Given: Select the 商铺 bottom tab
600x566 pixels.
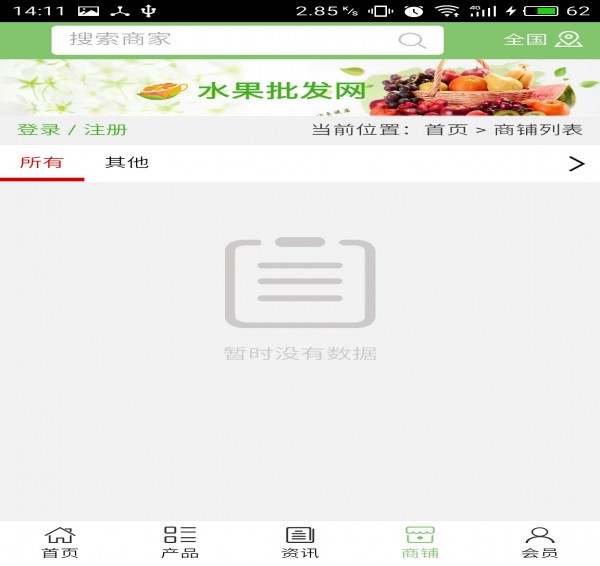Looking at the screenshot, I should pos(420,543).
